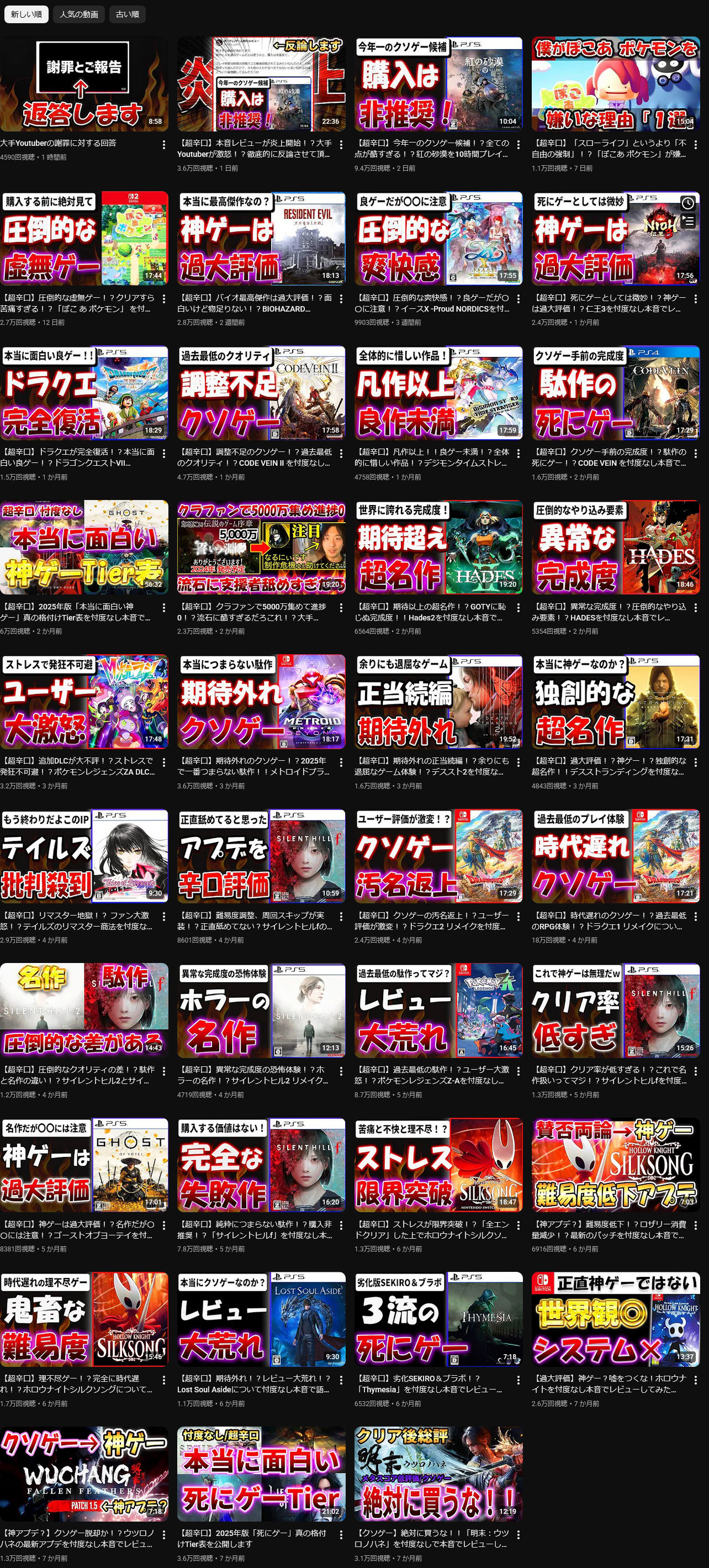Open the METROID 期待外れ クソゲー video

click(x=261, y=702)
